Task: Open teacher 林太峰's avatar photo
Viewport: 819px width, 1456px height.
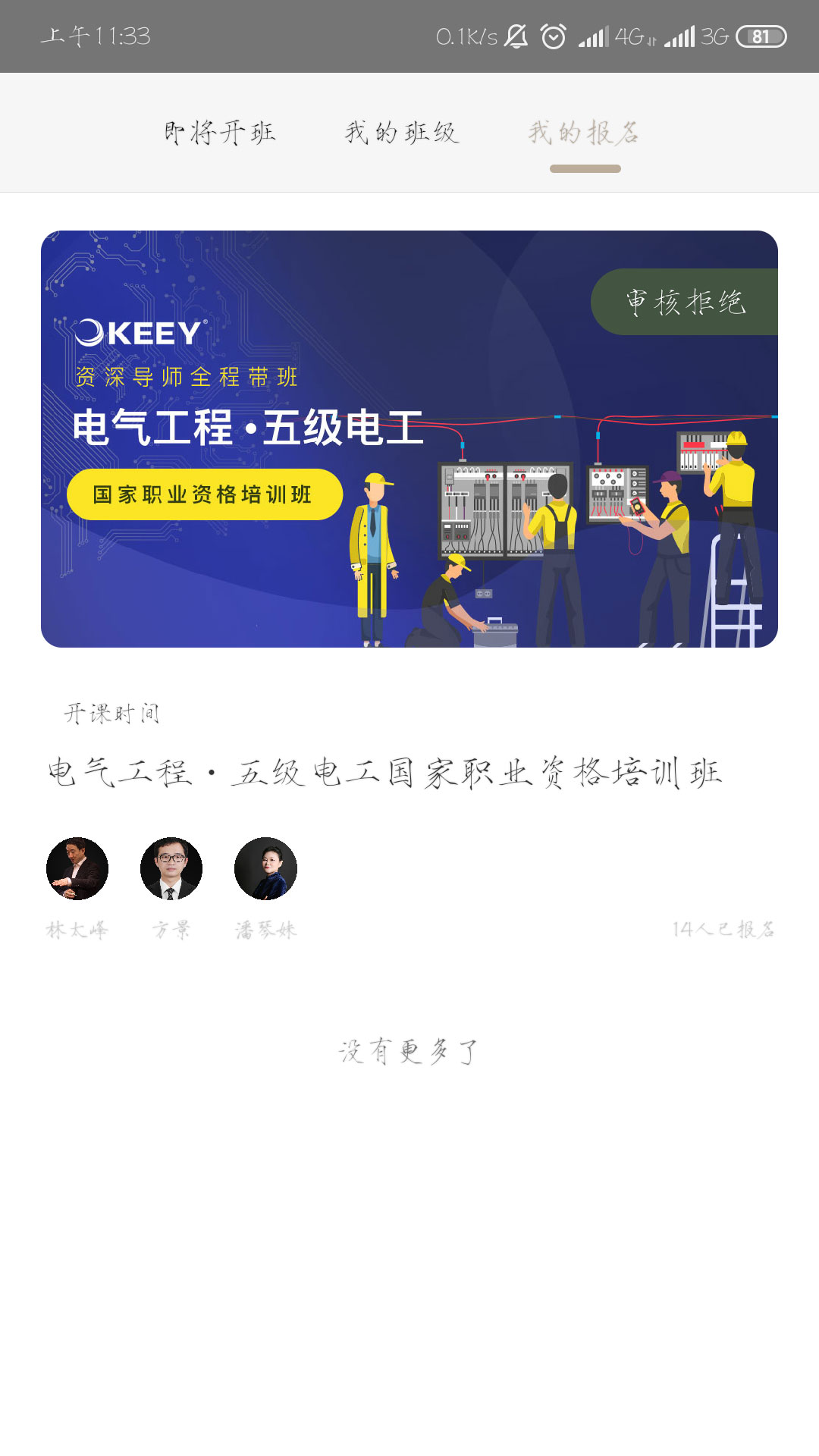Action: tap(77, 869)
